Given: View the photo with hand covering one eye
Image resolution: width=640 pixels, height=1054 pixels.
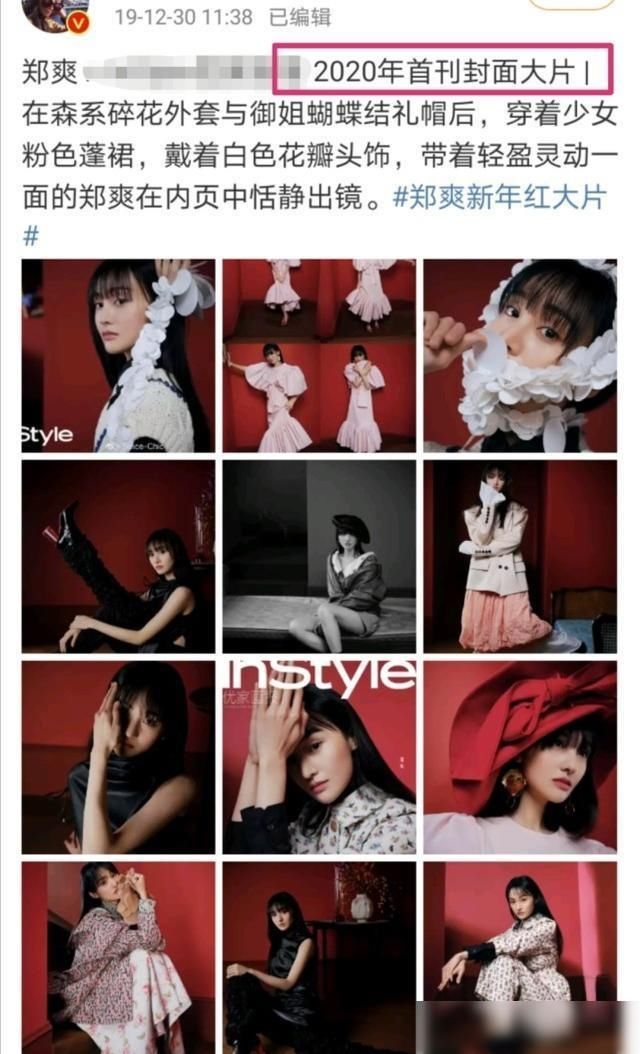Looking at the screenshot, I should tap(118, 757).
